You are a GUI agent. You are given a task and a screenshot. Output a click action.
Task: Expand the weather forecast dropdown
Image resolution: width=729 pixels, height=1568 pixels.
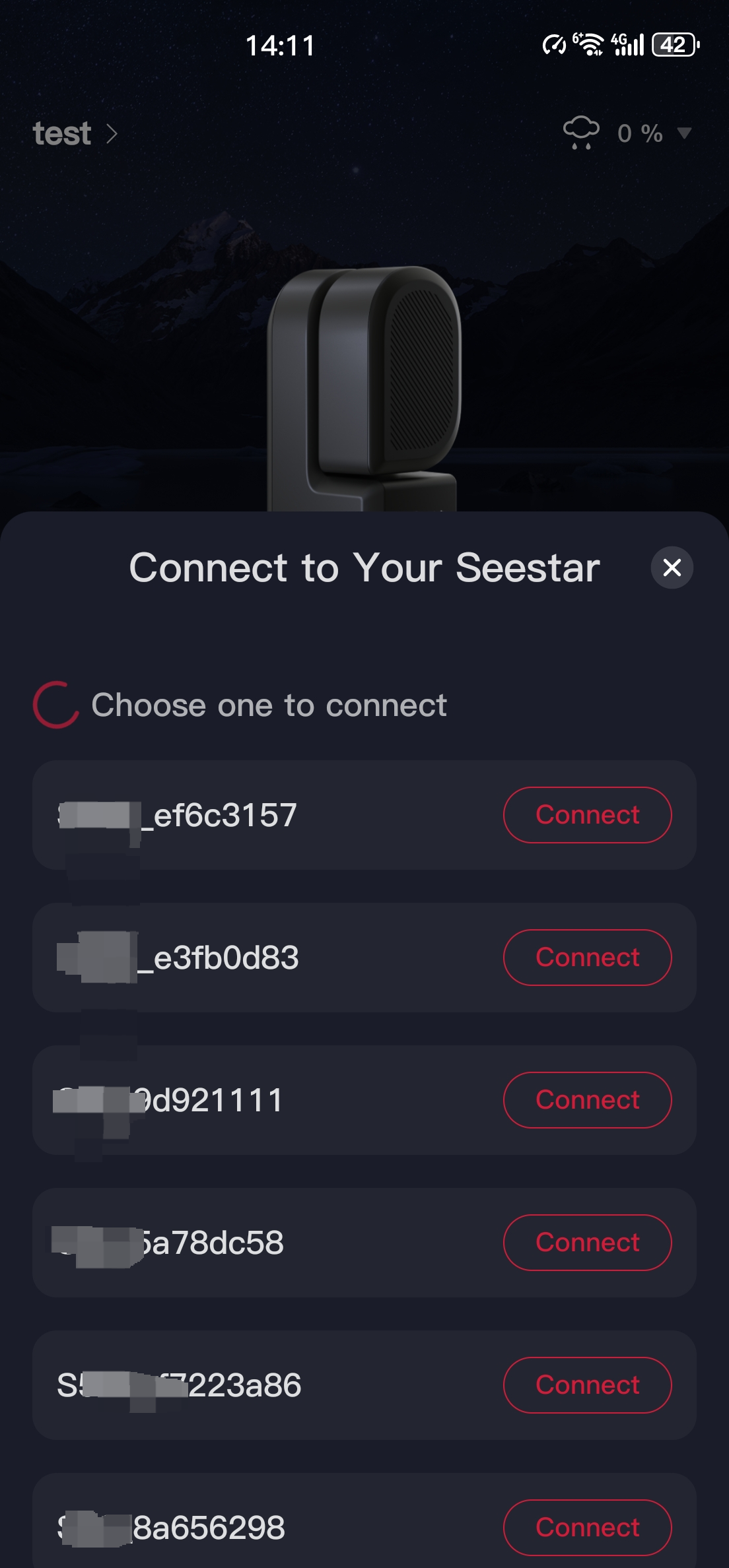[684, 133]
